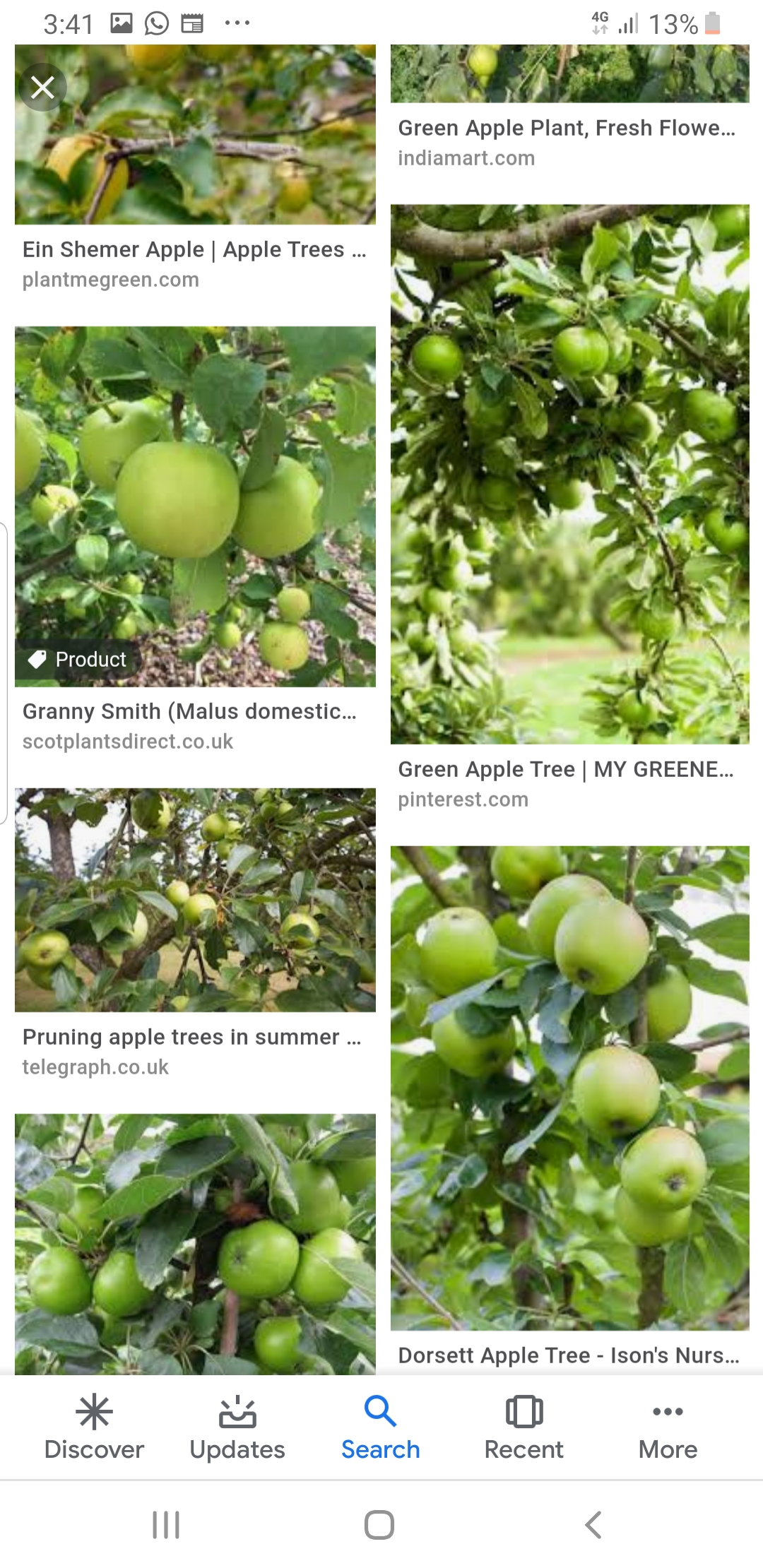The height and width of the screenshot is (1568, 763).
Task: Open the Recent tab
Action: (x=524, y=1427)
